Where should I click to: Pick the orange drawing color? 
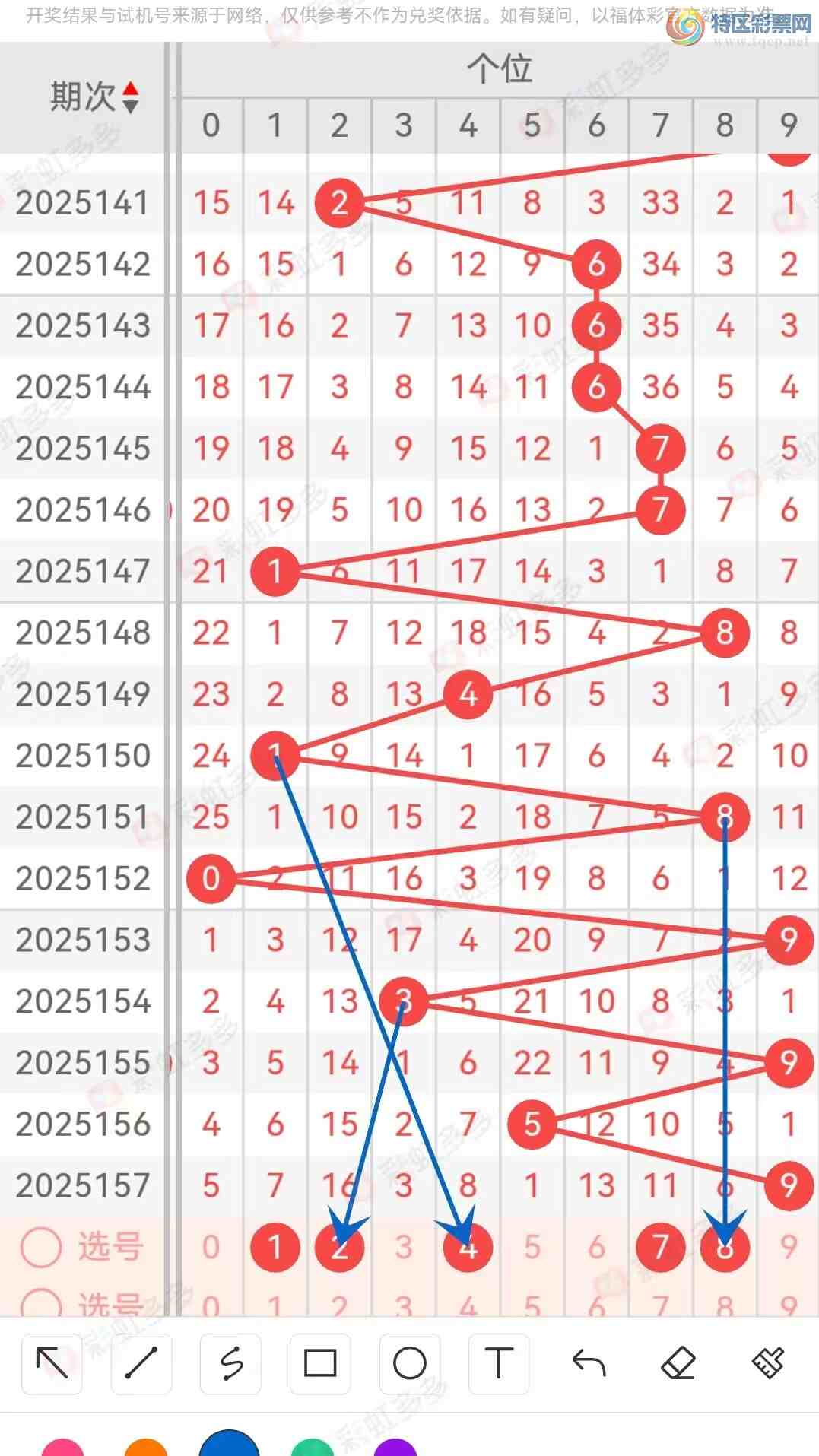146,1448
